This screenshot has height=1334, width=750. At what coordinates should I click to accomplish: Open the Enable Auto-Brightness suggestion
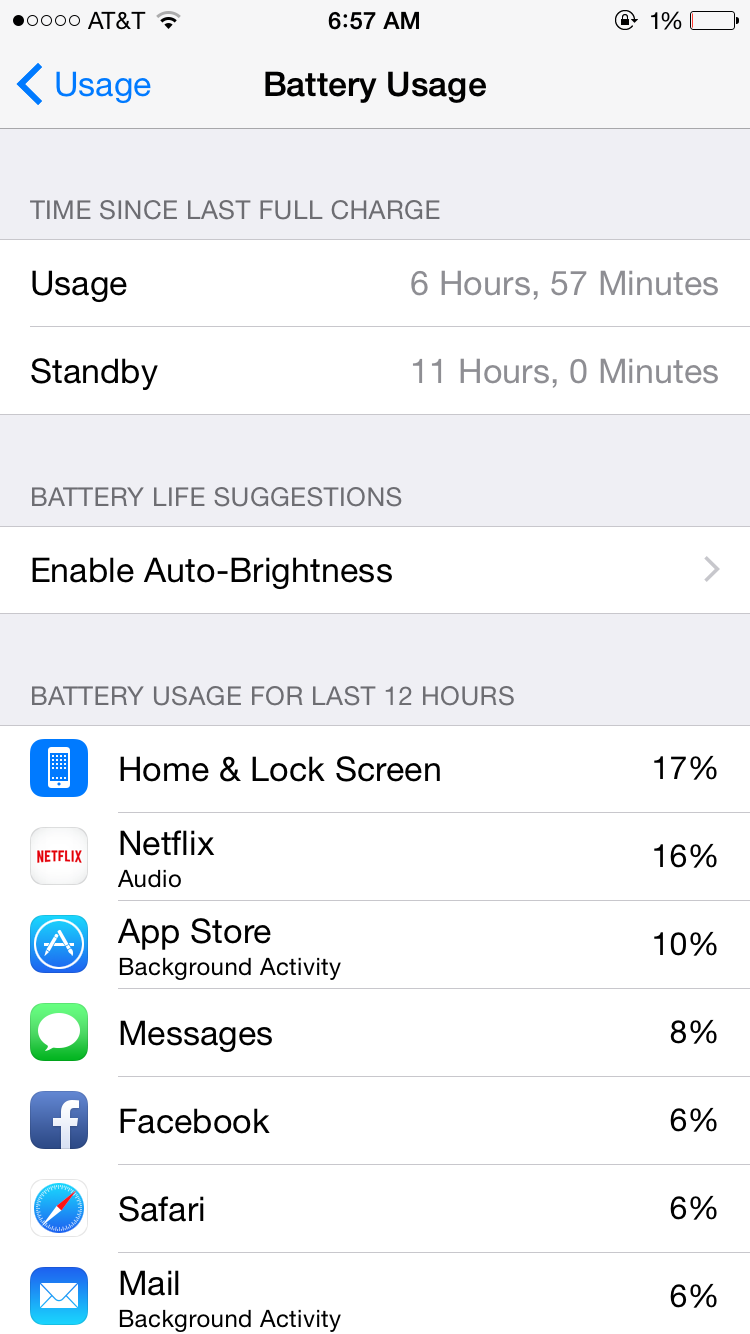pos(375,570)
